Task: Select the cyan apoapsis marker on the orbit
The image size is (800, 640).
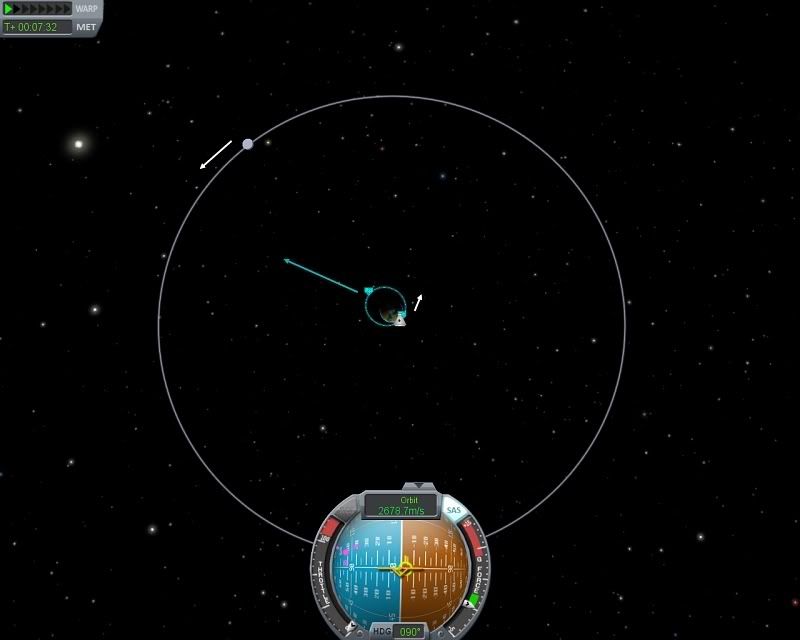Action: click(x=369, y=290)
